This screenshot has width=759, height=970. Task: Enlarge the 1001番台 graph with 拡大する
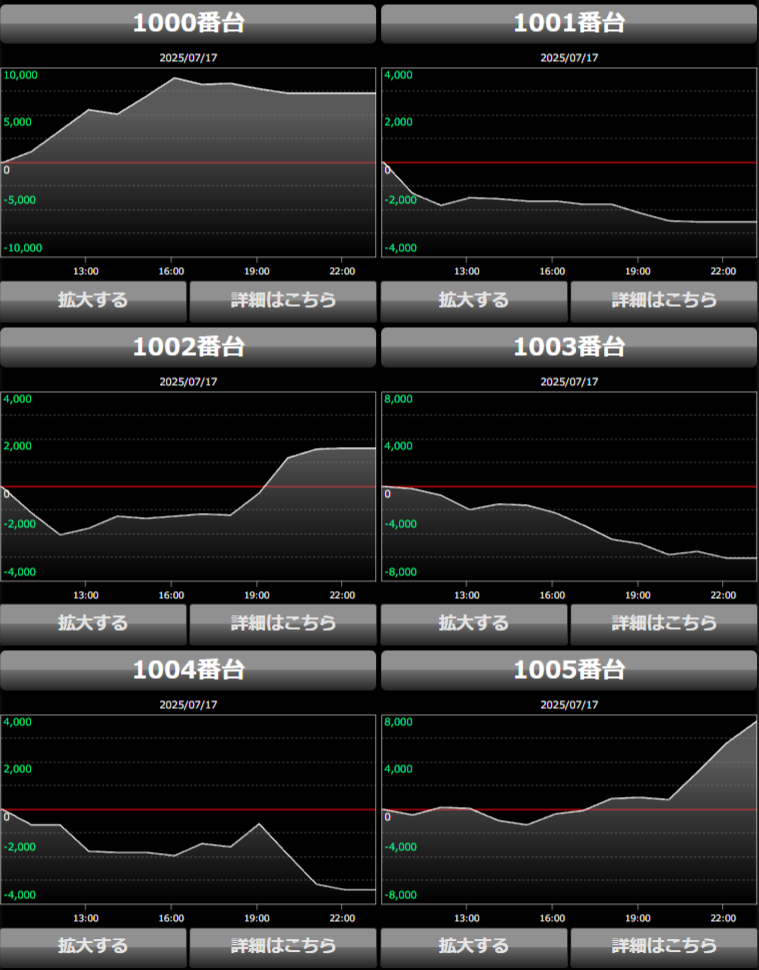474,300
